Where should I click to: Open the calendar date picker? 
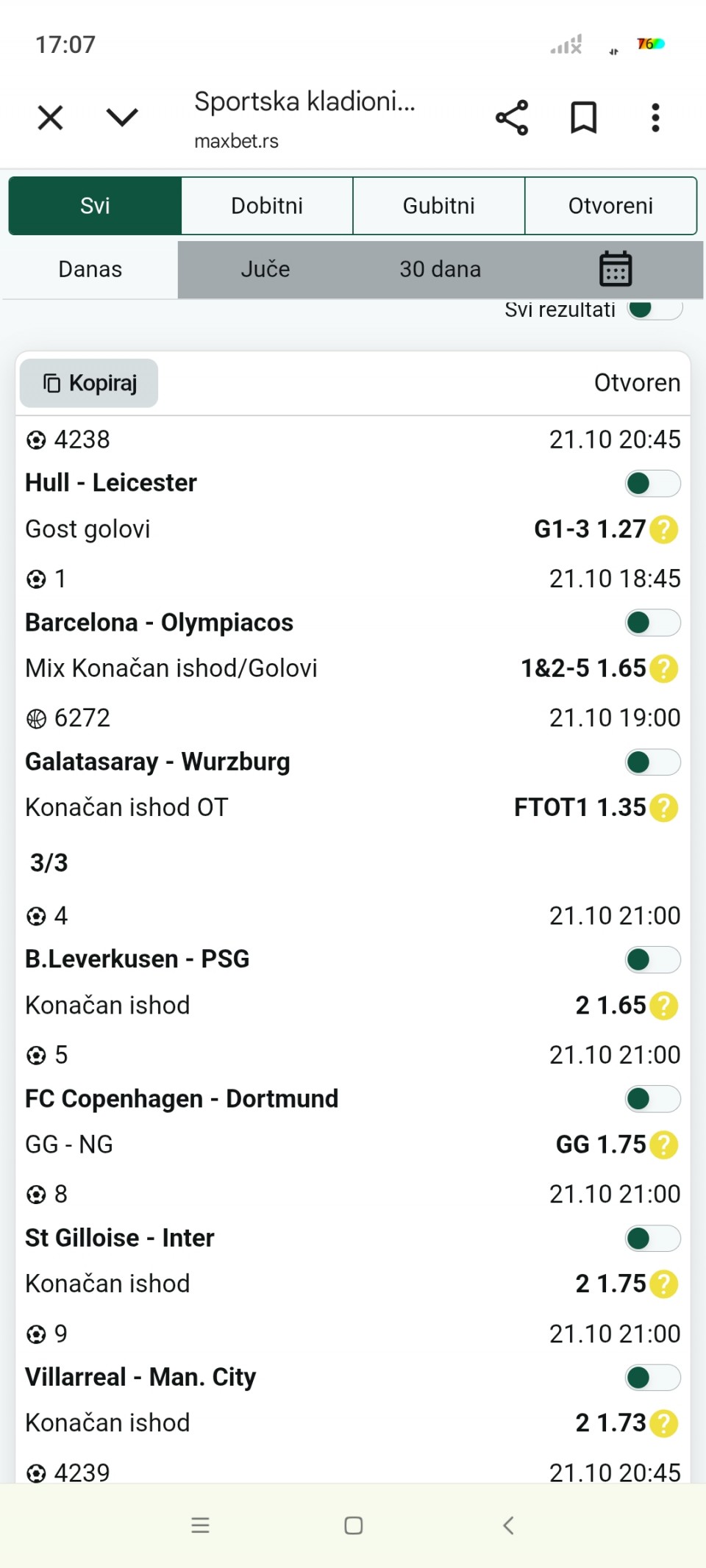[616, 269]
